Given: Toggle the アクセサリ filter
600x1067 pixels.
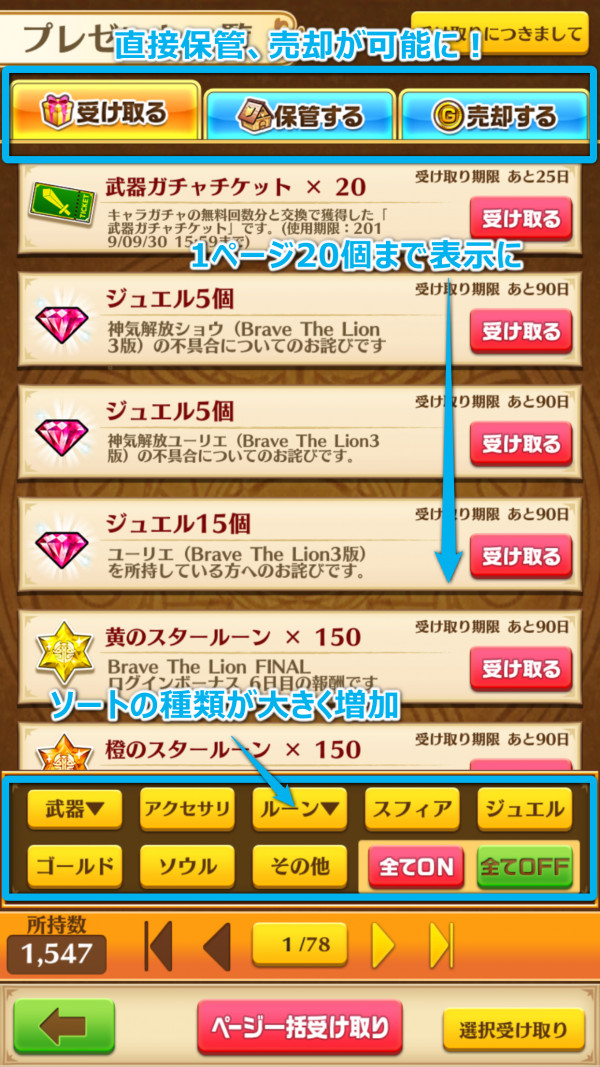Looking at the screenshot, I should [187, 808].
